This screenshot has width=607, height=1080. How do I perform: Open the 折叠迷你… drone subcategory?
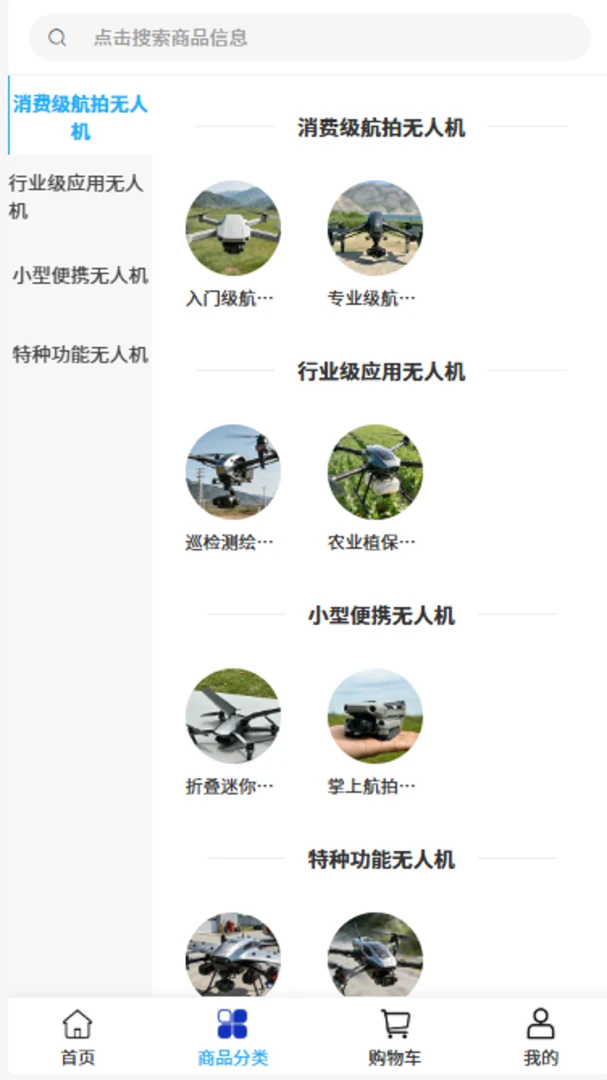click(233, 731)
